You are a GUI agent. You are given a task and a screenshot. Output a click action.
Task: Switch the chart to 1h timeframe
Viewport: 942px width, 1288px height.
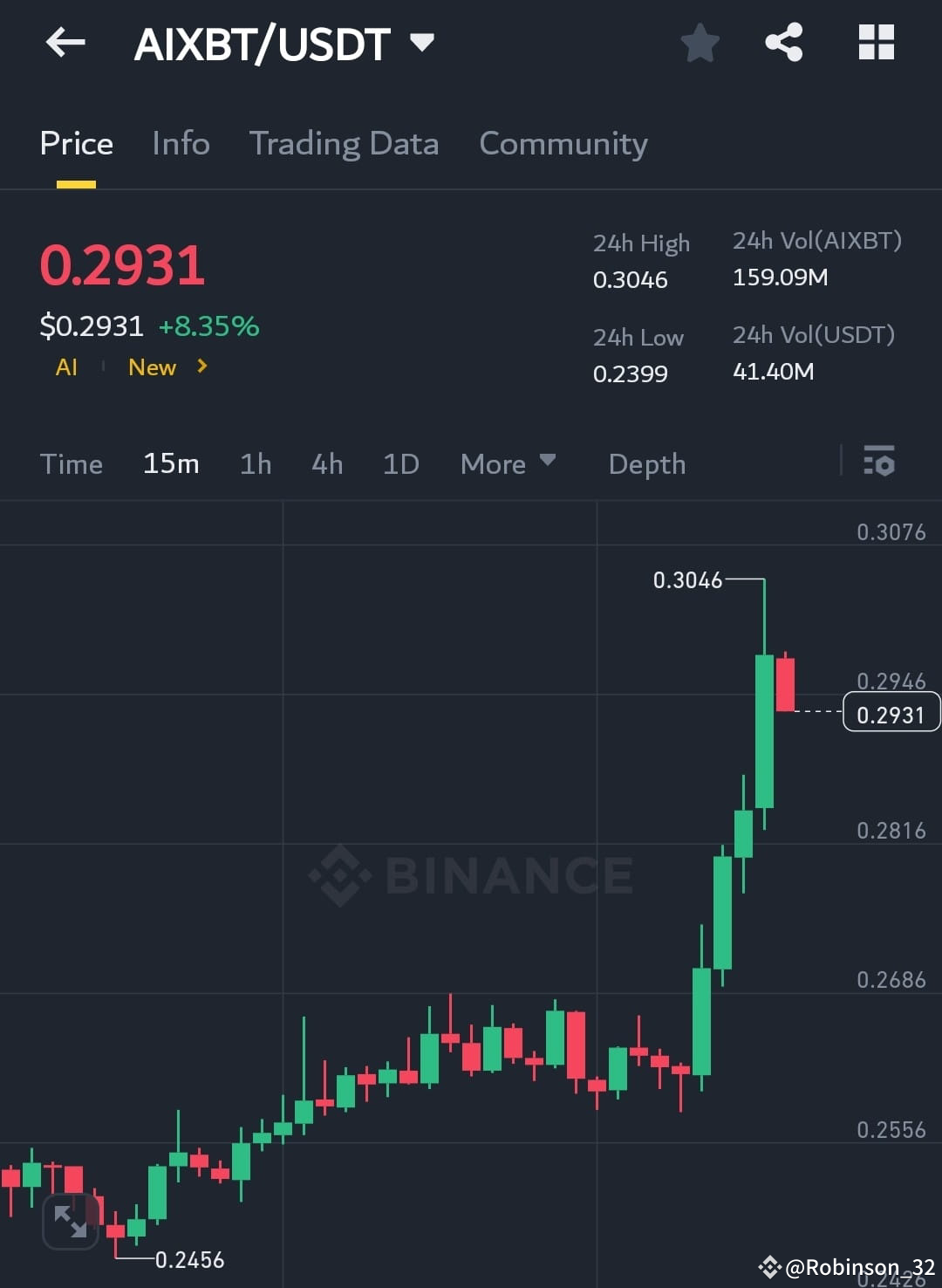[x=255, y=463]
